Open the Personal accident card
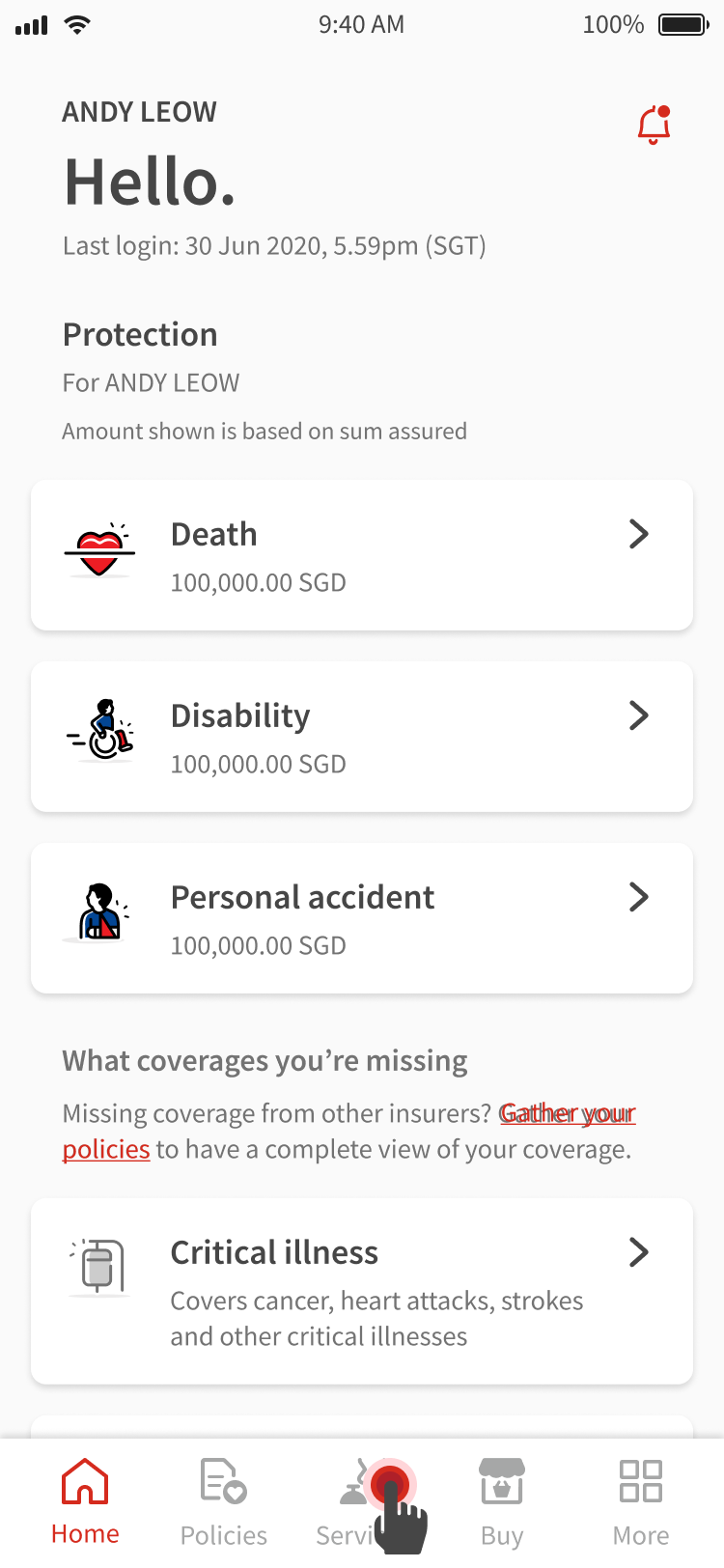The image size is (724, 1568). pyautogui.click(x=362, y=919)
